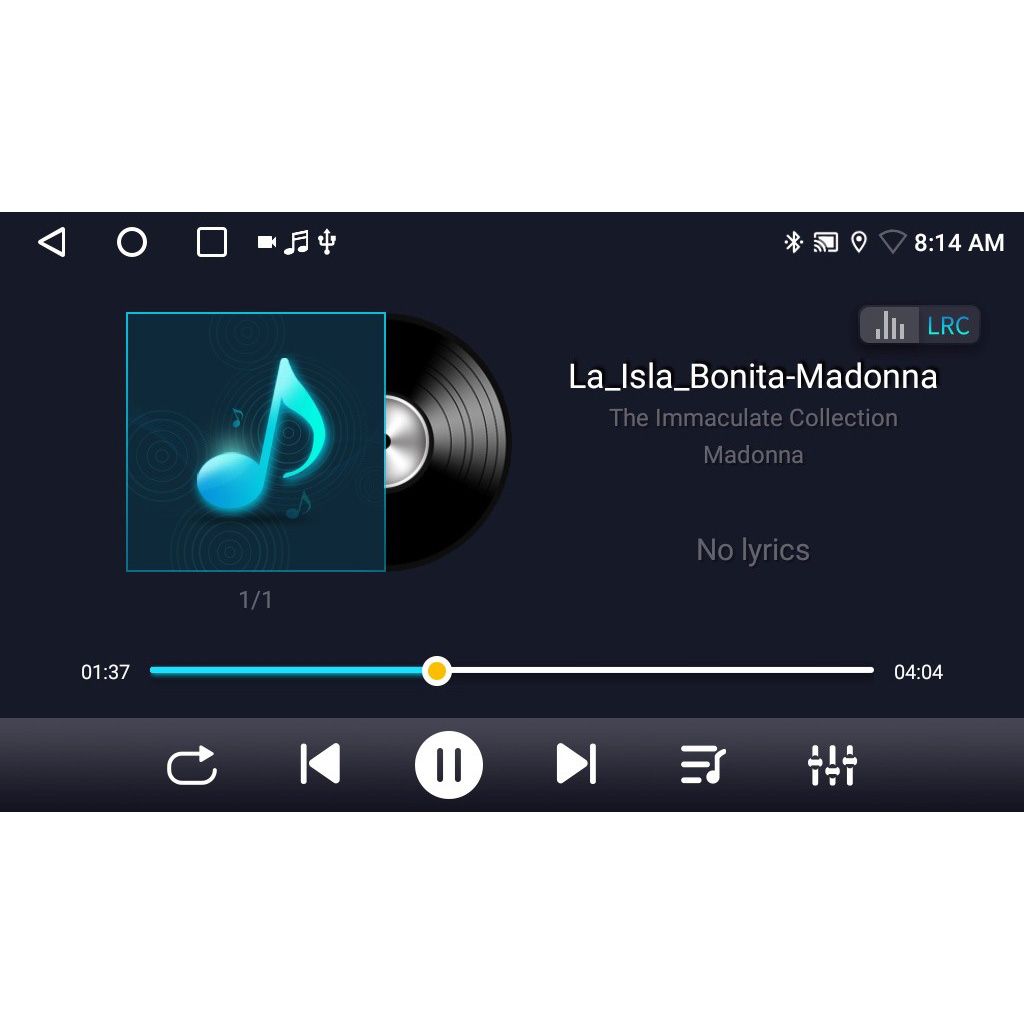
Task: Open recent apps with the square button
Action: (212, 242)
